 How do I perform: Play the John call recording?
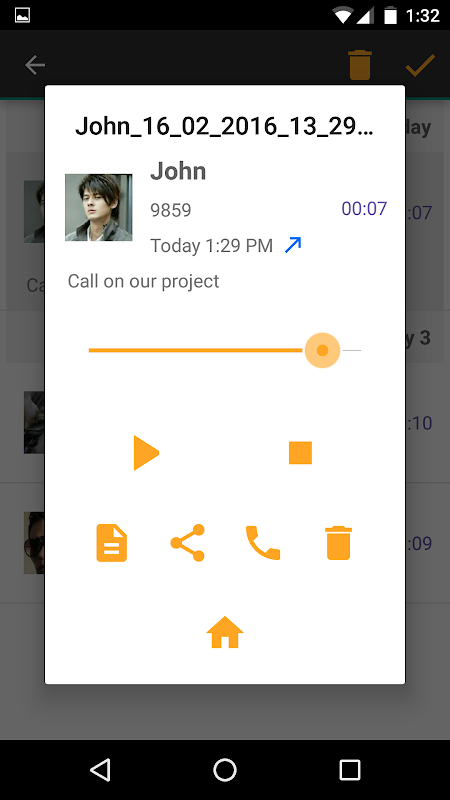click(x=146, y=453)
